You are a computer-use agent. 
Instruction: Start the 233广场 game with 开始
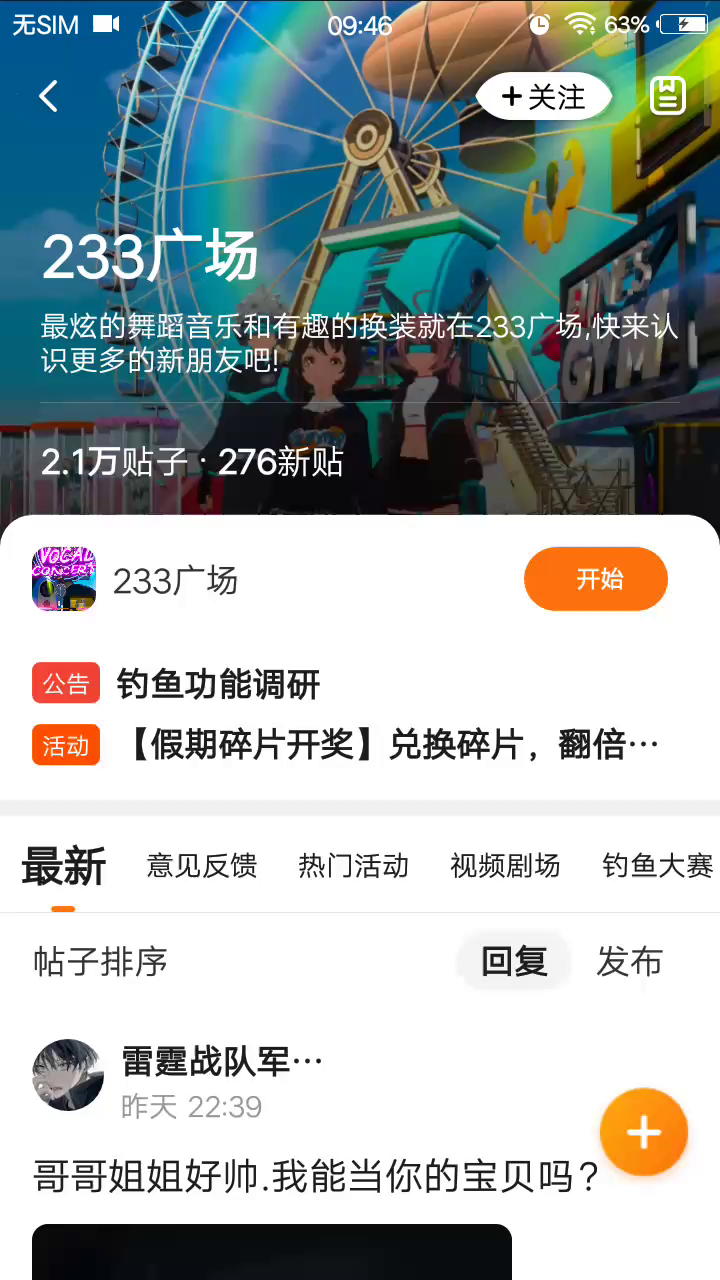tap(596, 579)
